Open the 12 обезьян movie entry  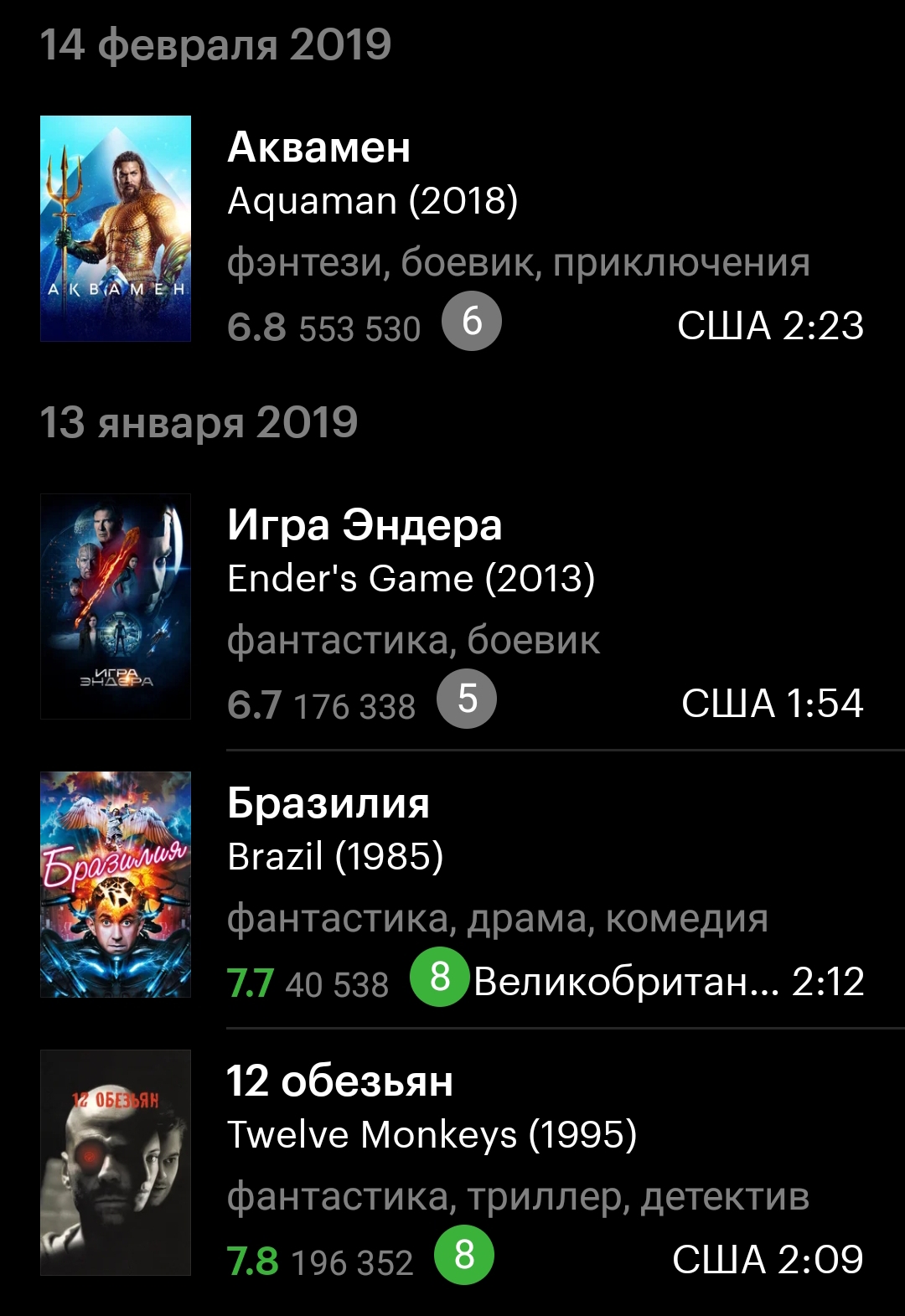point(340,1081)
